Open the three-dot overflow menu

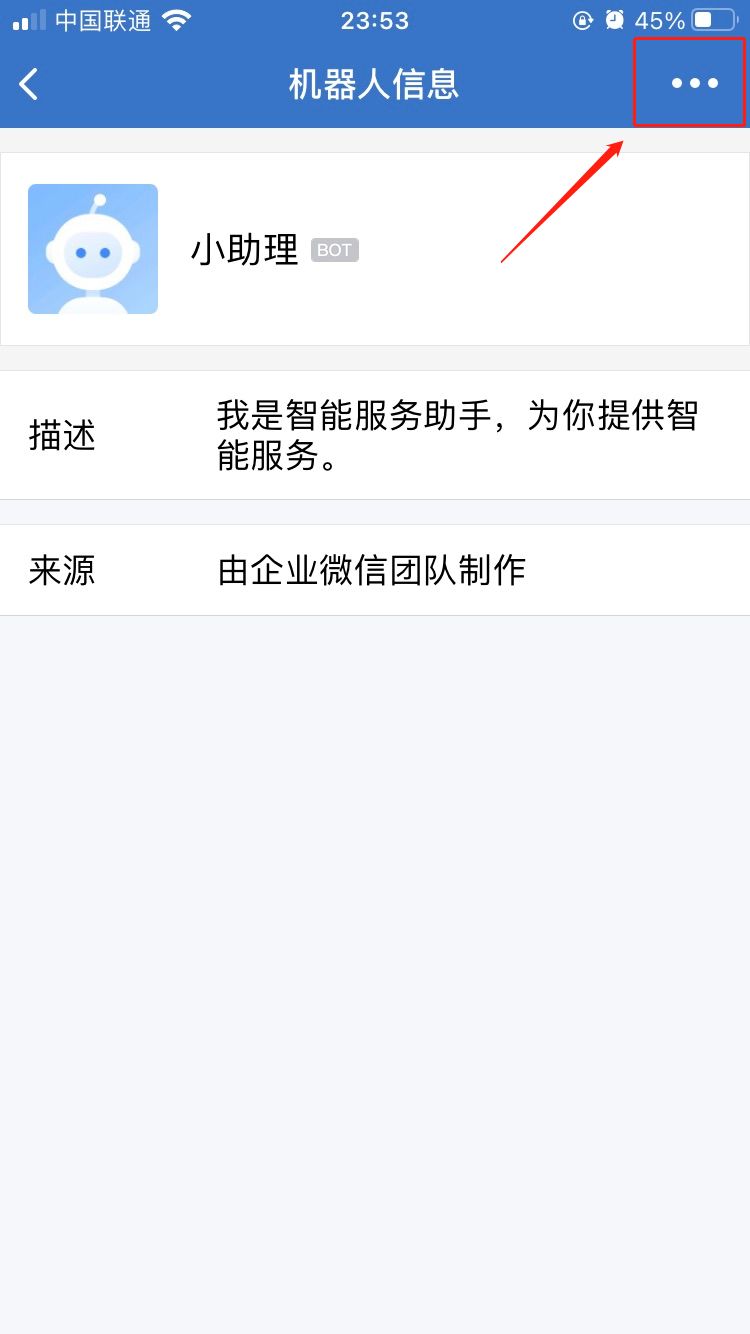coord(694,84)
